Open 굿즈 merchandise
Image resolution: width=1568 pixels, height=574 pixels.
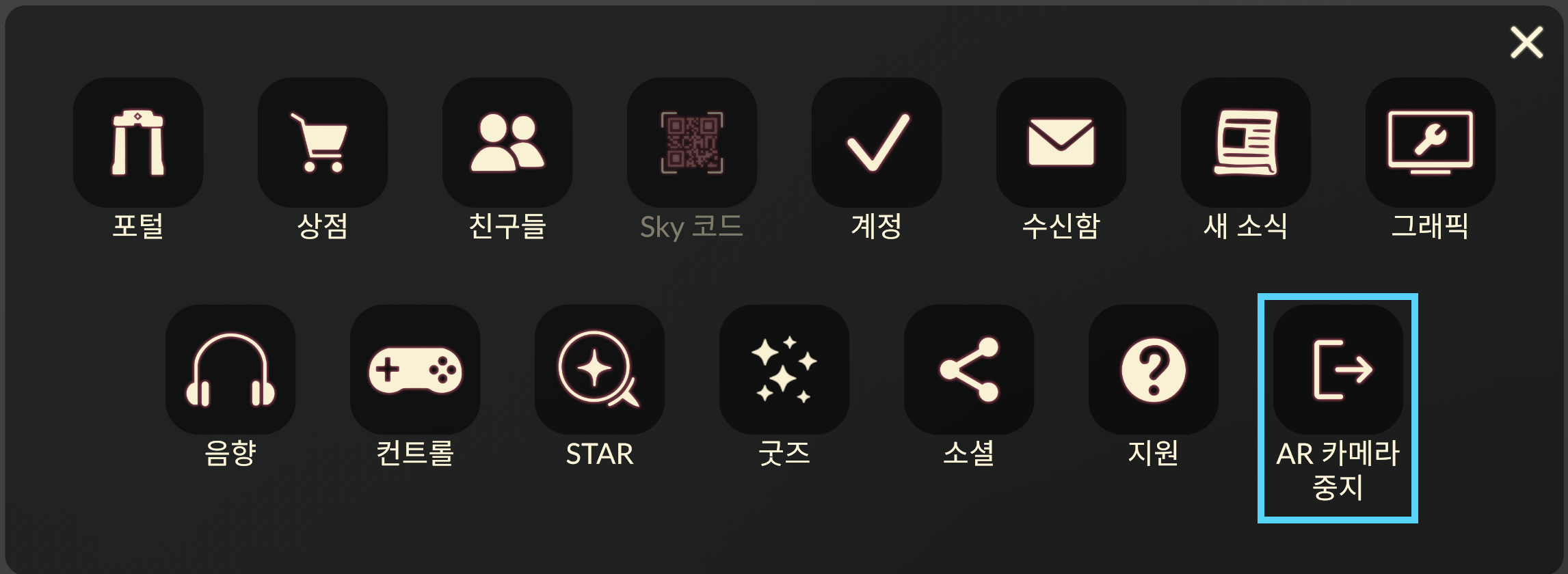(784, 369)
